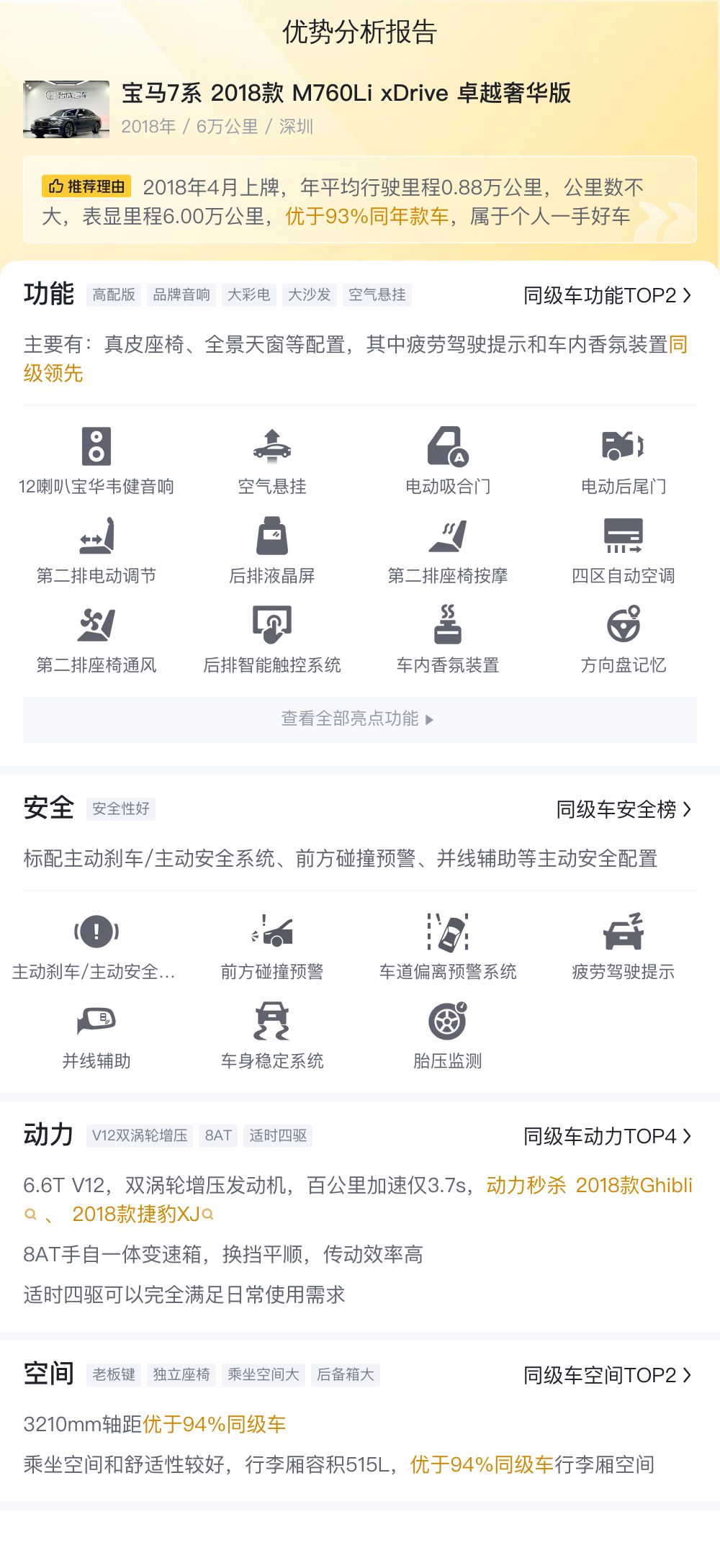720x1568 pixels.
Task: Open the 宝马7系 car photo thumbnail
Action: 66,109
